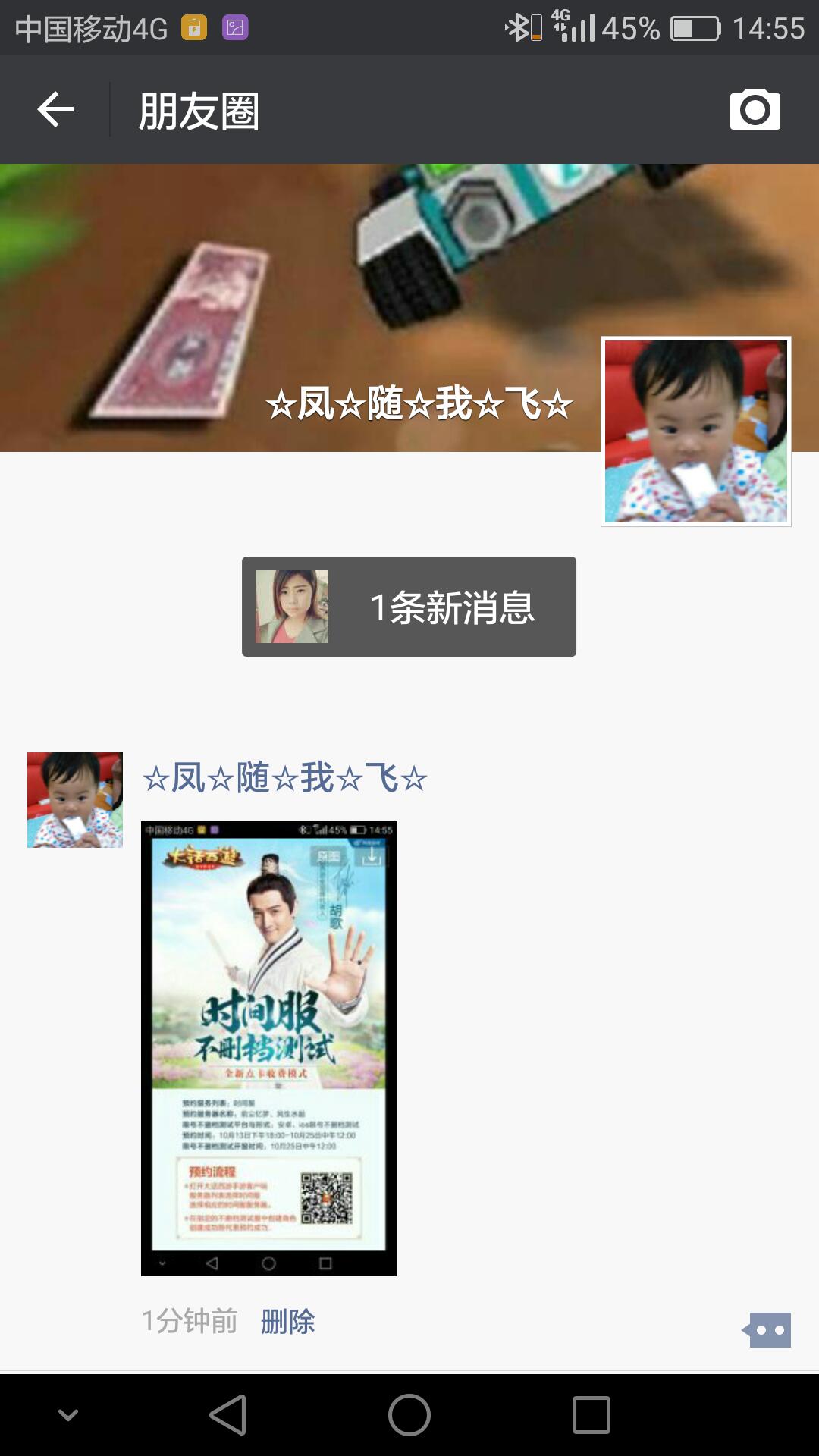Open the profile avatar on the cover
This screenshot has height=1456, width=819.
point(695,431)
